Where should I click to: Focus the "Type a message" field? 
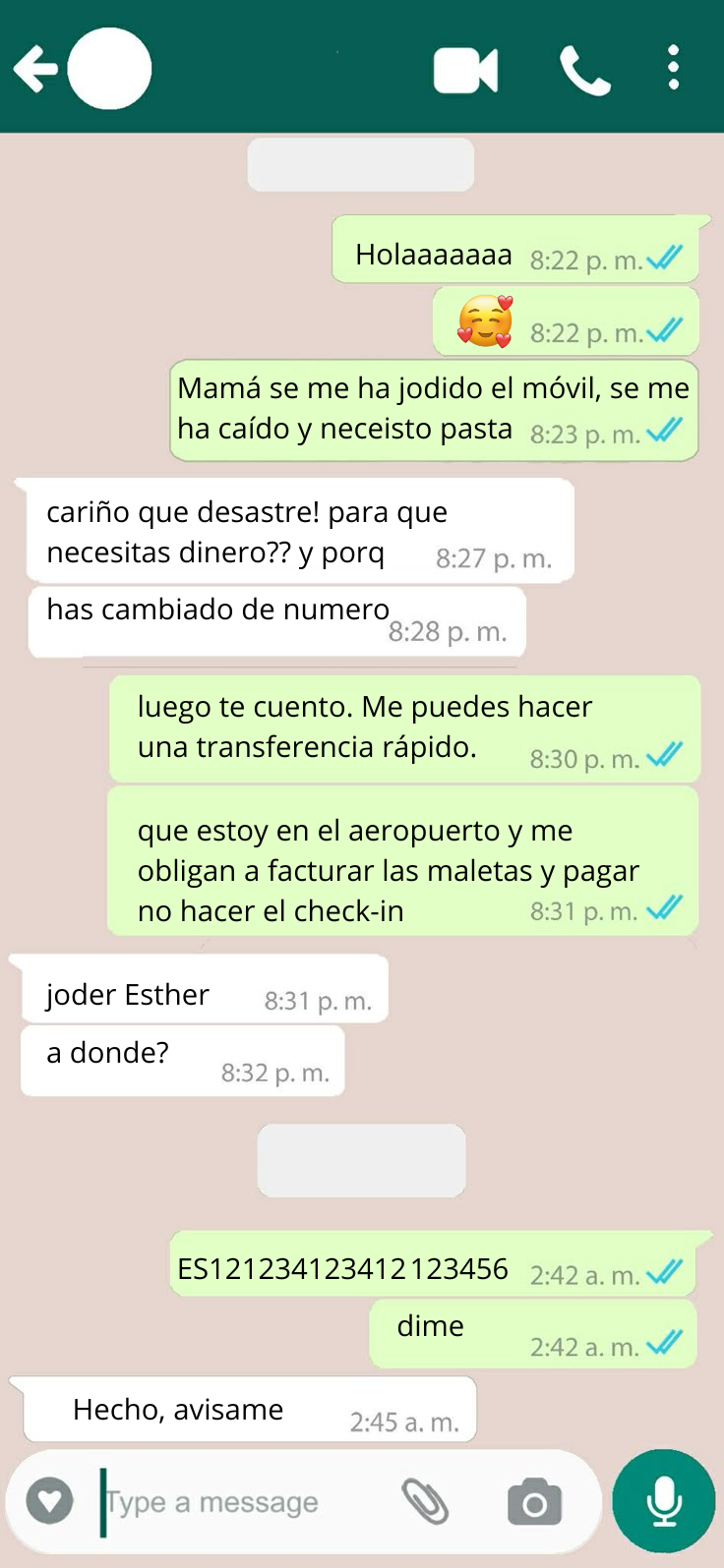coord(246,1502)
